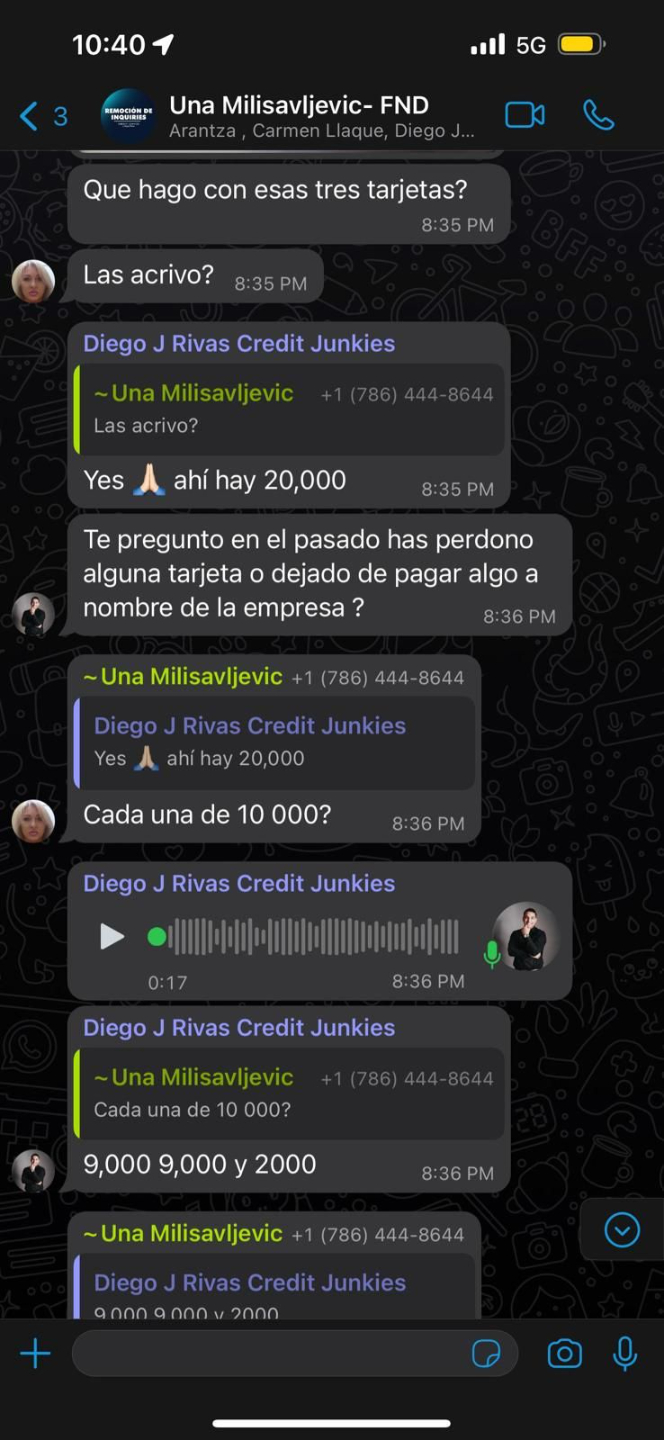Jump to quoted message "Las acrivo?"
This screenshot has width=664, height=1440.
click(x=290, y=408)
